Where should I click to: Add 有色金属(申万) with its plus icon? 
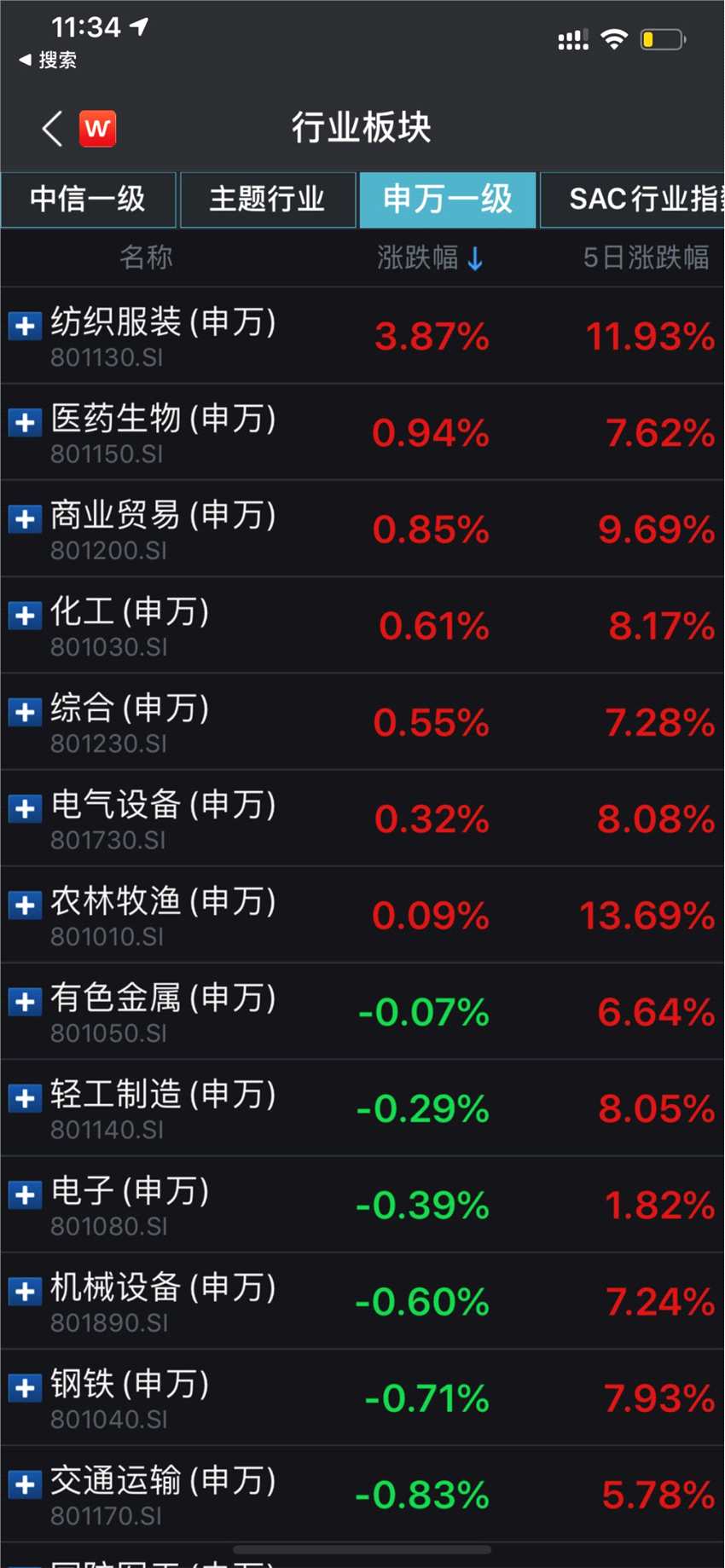pos(25,1002)
